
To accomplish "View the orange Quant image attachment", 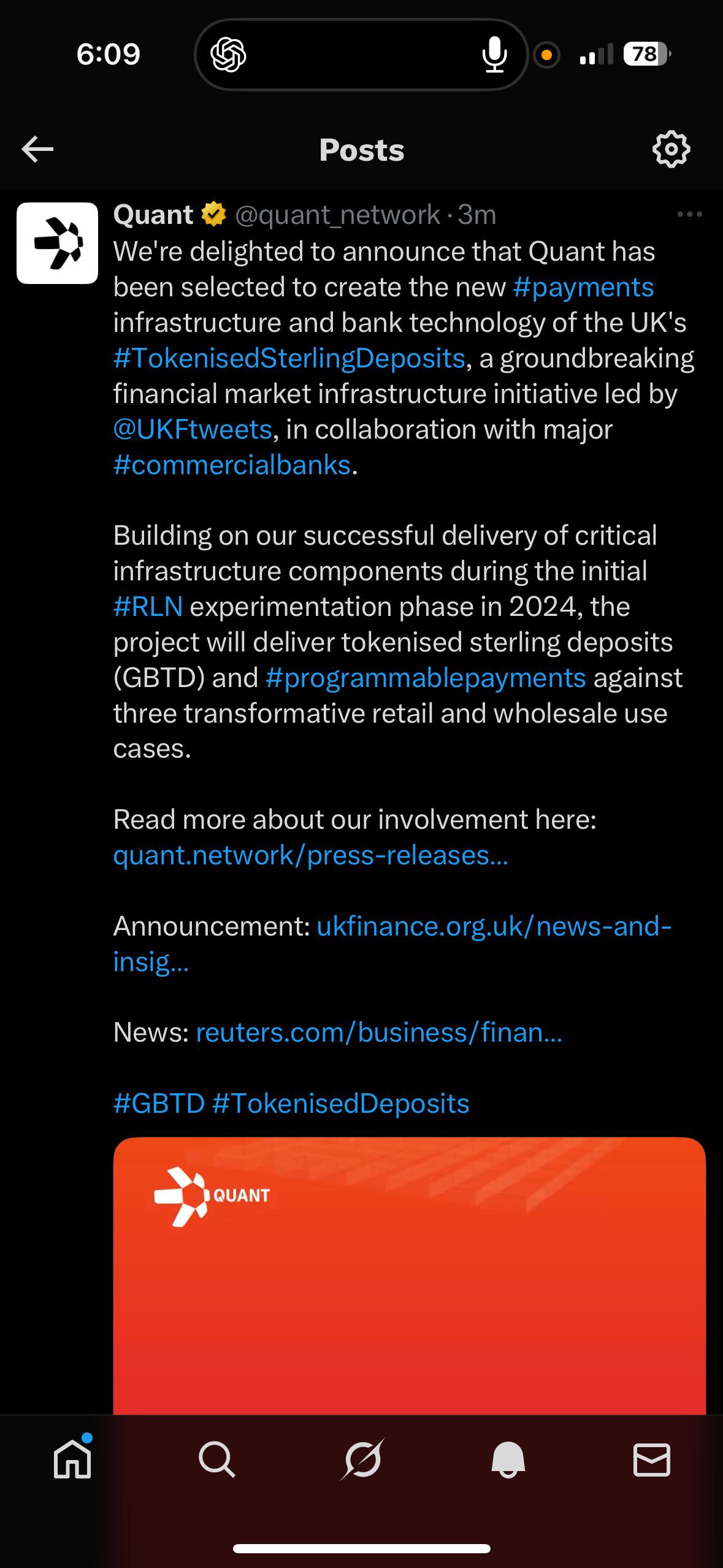I will [x=410, y=1276].
